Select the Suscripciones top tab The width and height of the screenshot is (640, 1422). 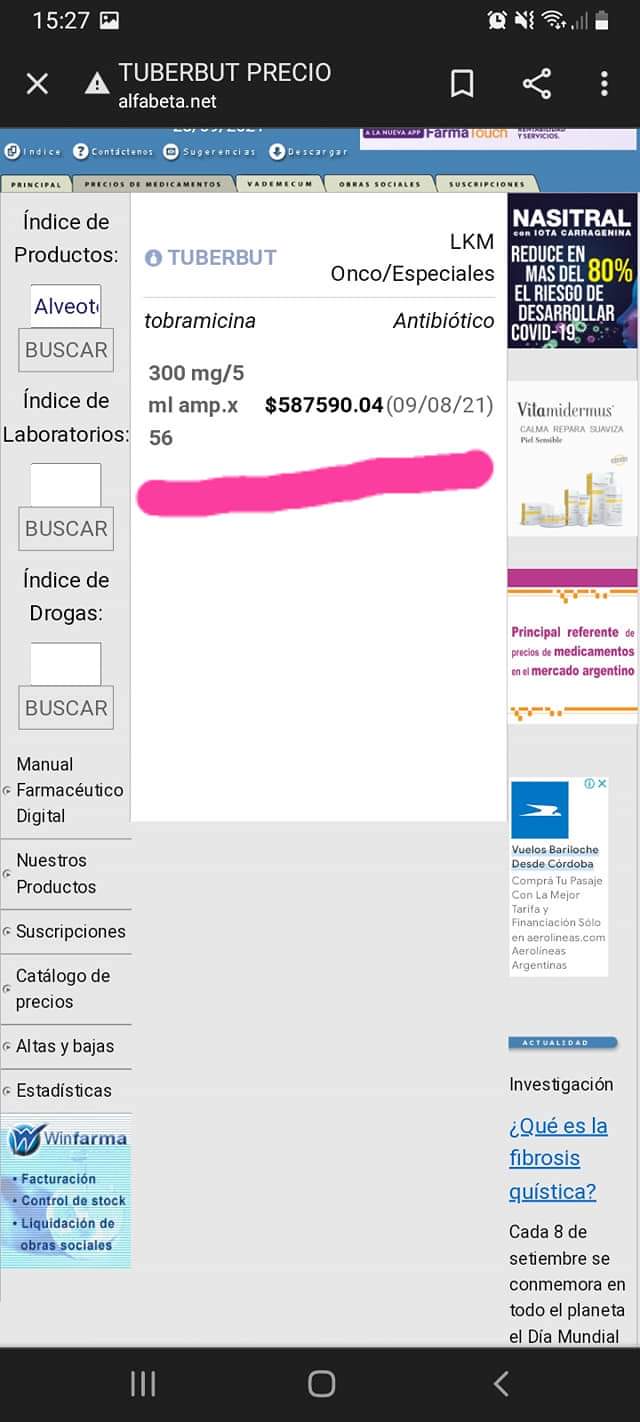click(x=486, y=184)
